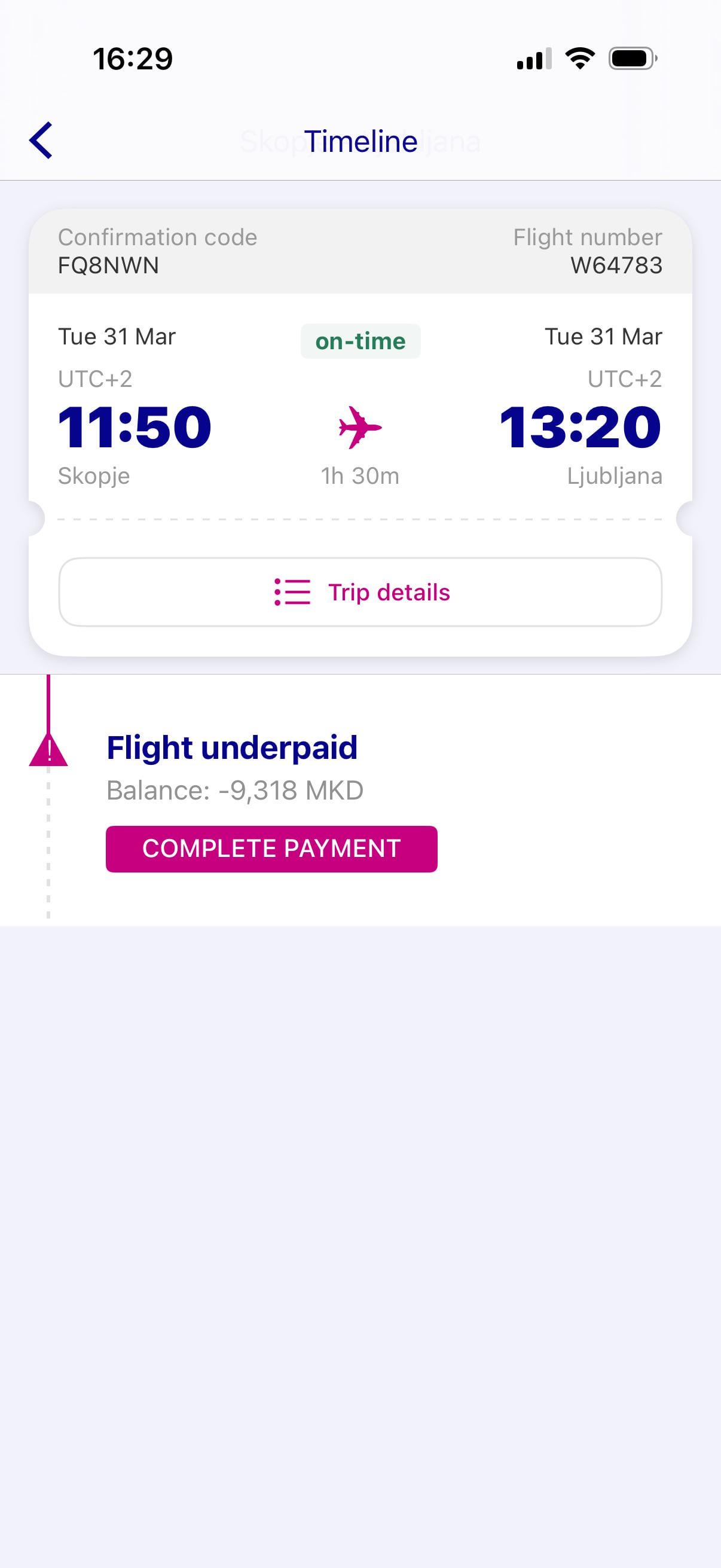Tap COMPLETE PAYMENT for the underpaid flight
Image resolution: width=721 pixels, height=1568 pixels.
pyautogui.click(x=271, y=849)
